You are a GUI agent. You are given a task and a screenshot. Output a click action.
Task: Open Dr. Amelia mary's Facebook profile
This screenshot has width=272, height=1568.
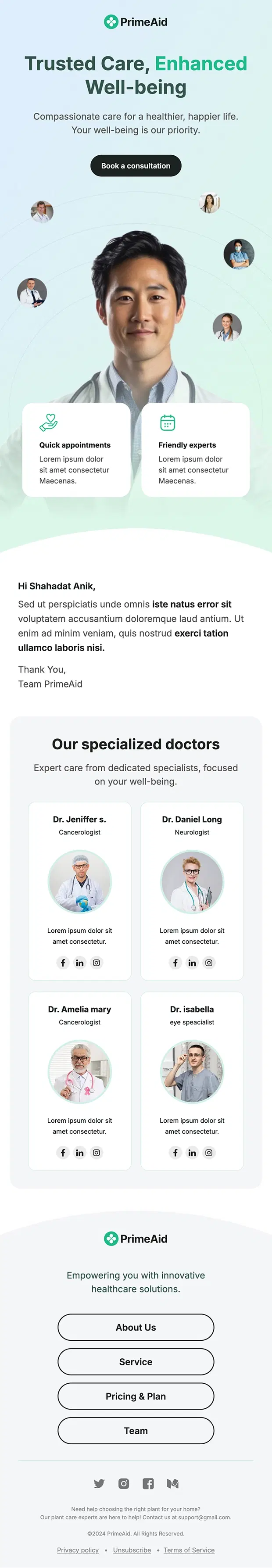click(x=63, y=1152)
